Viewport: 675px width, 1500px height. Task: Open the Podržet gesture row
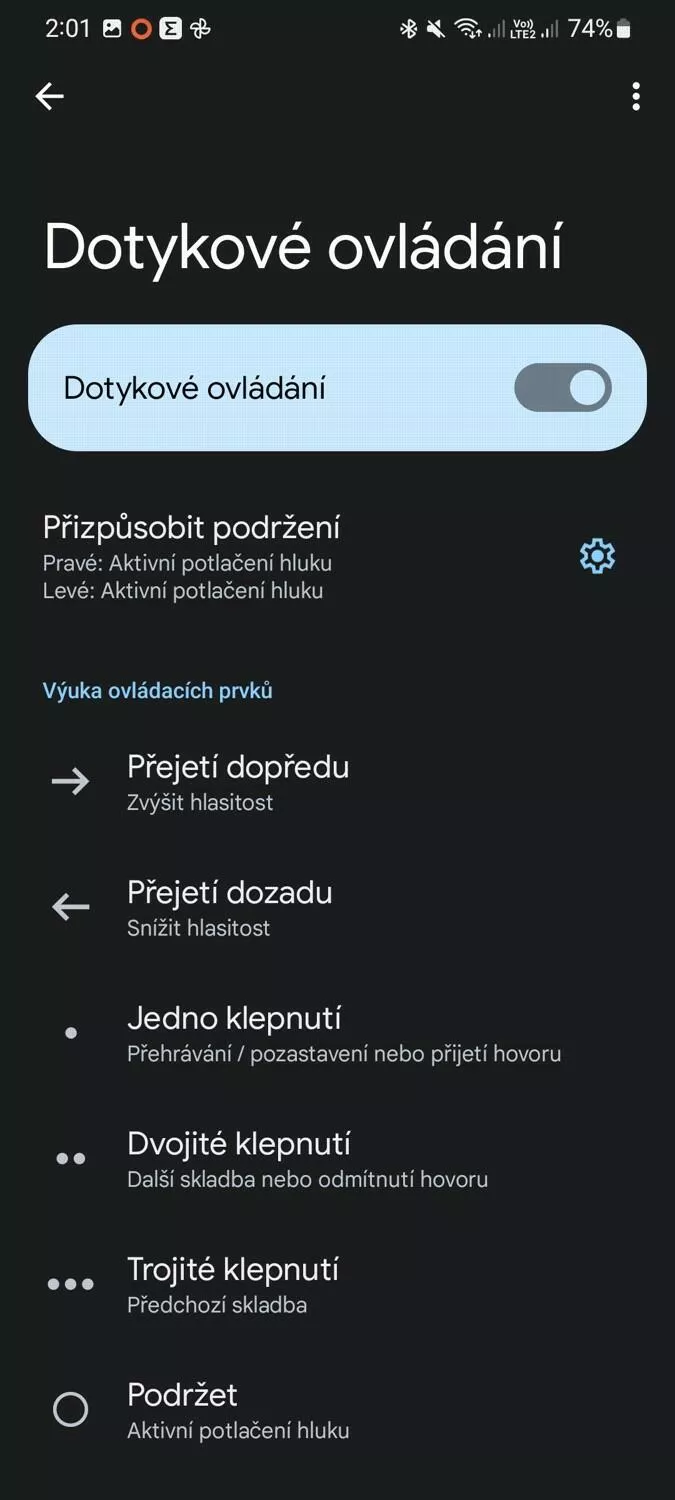(183, 1410)
